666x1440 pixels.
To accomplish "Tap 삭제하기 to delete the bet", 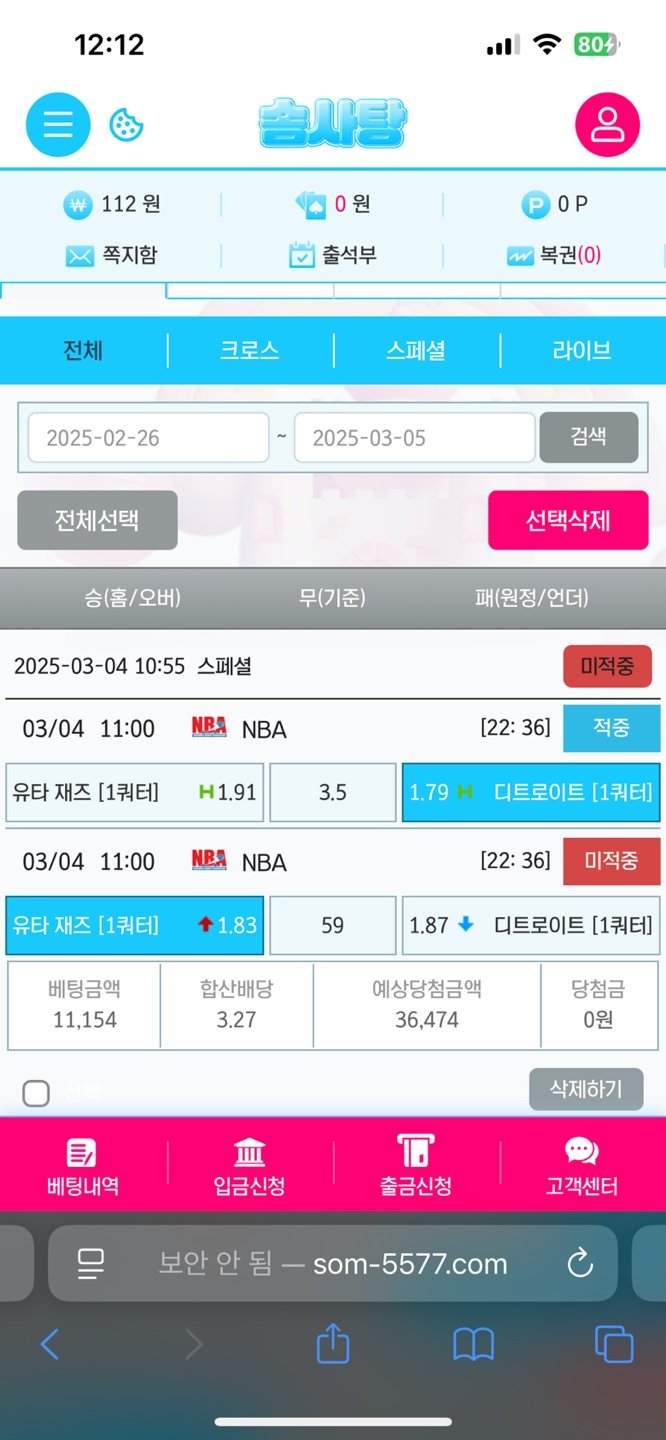I will coord(585,1089).
